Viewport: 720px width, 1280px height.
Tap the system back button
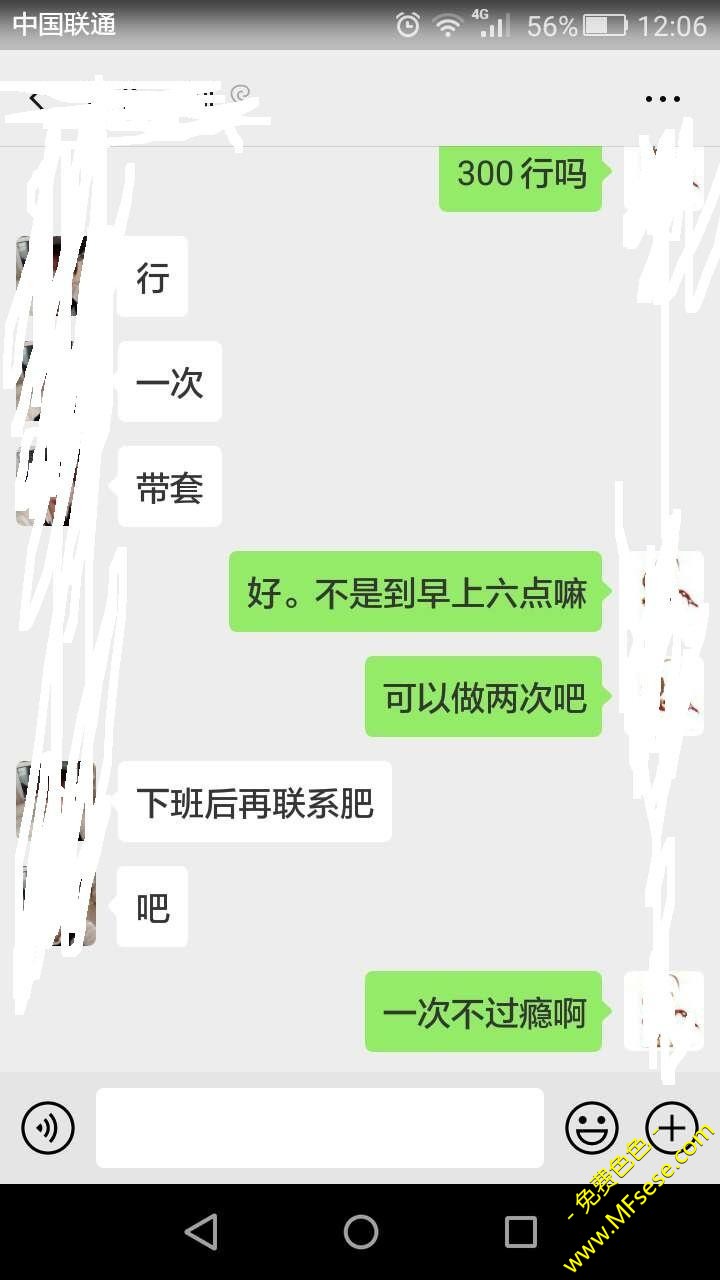201,1232
